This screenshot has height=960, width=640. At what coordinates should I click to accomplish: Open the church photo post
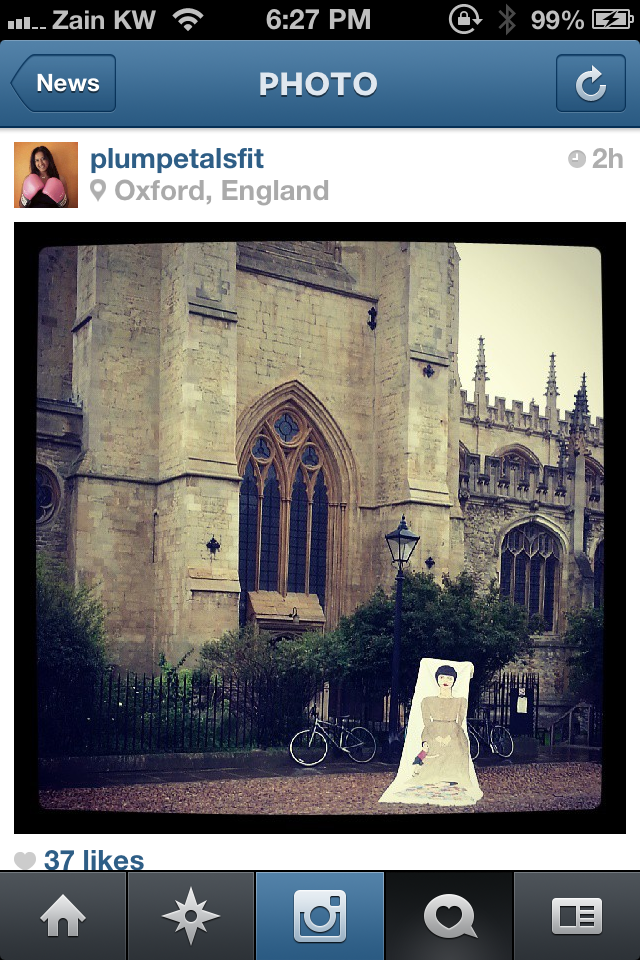tap(320, 527)
